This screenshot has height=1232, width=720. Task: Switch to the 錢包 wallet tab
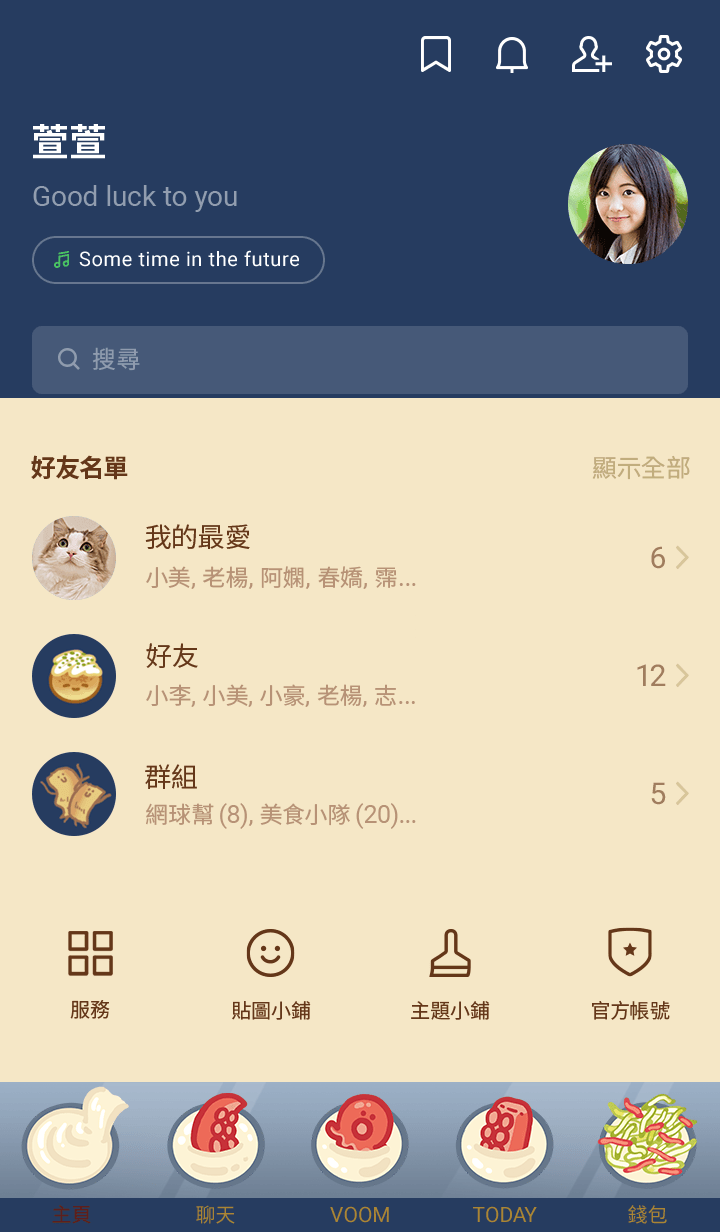(x=648, y=1160)
